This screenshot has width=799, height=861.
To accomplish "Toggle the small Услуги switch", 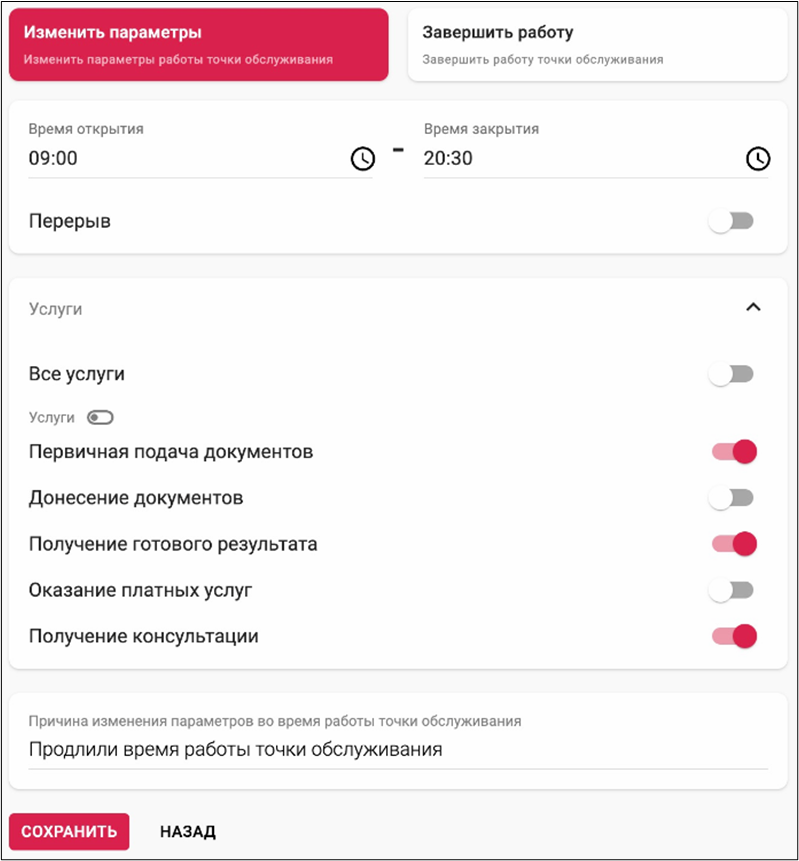I will (x=100, y=417).
